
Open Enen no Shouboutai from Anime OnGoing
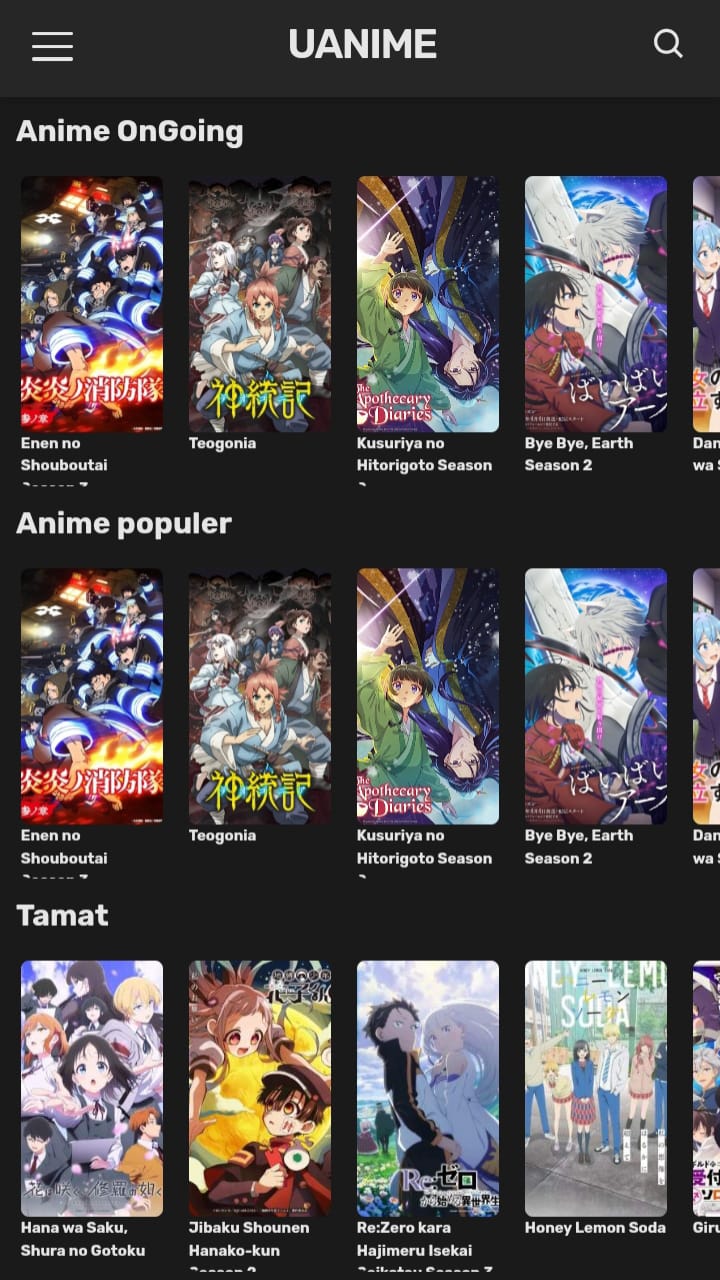pyautogui.click(x=91, y=303)
